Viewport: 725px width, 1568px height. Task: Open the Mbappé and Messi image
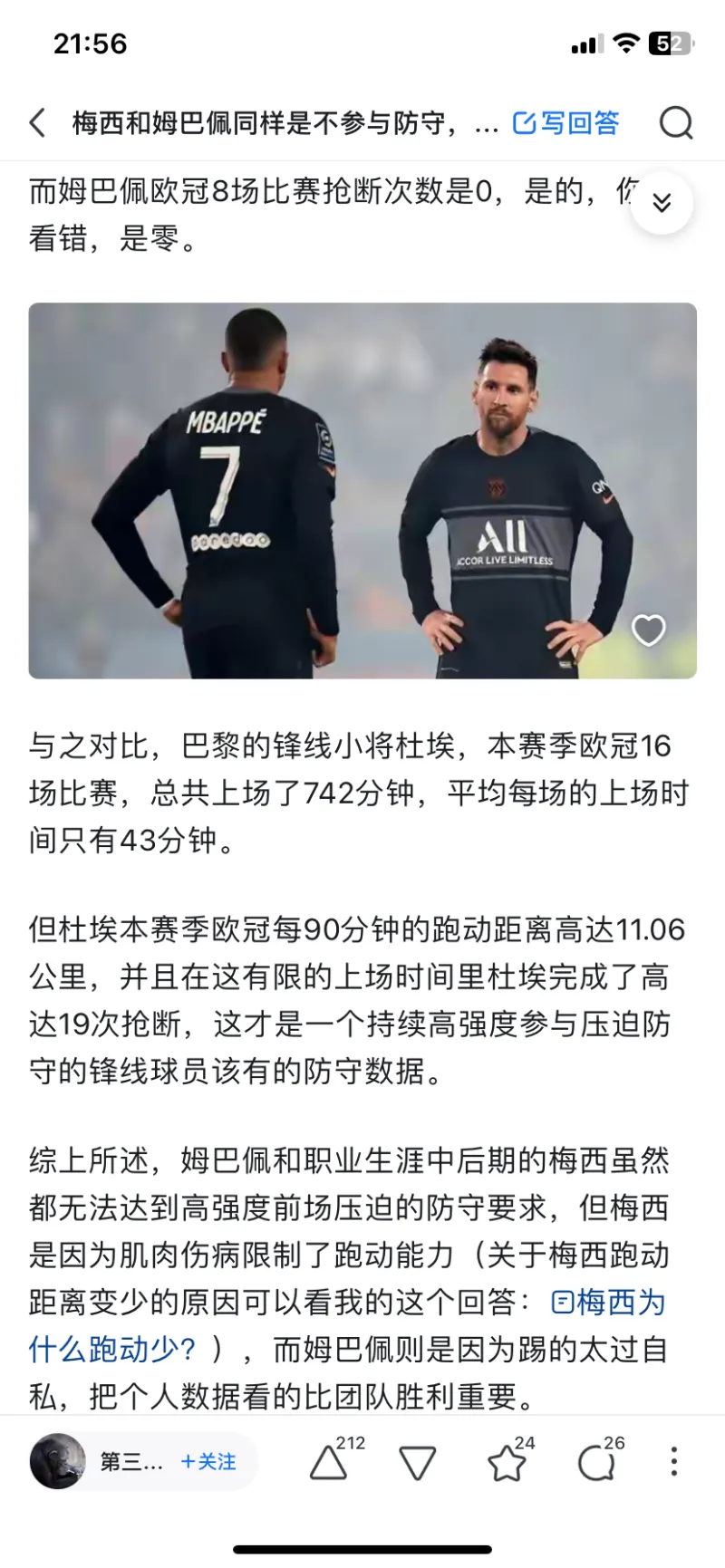362,490
